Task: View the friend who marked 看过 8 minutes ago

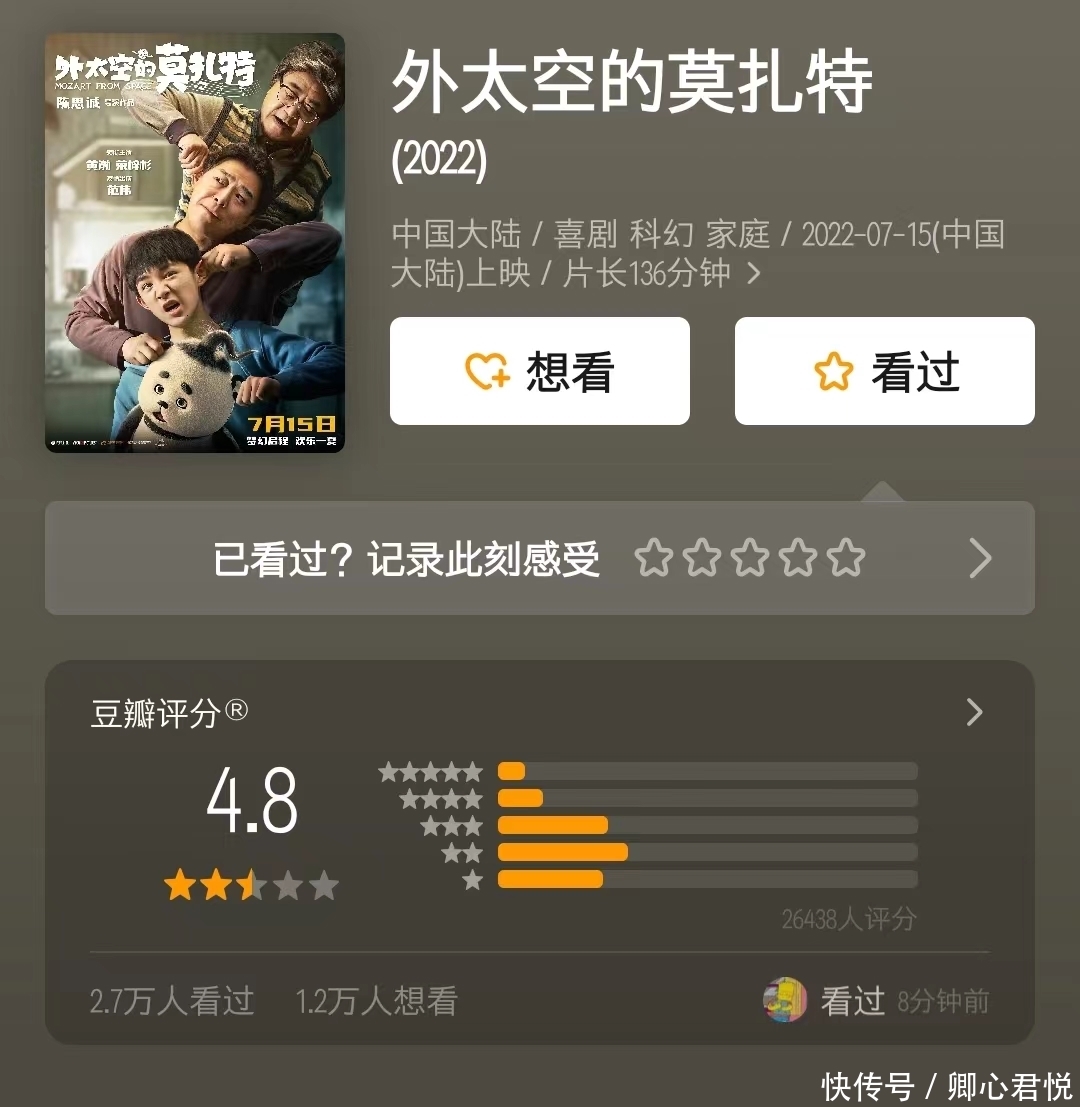Action: (785, 1000)
